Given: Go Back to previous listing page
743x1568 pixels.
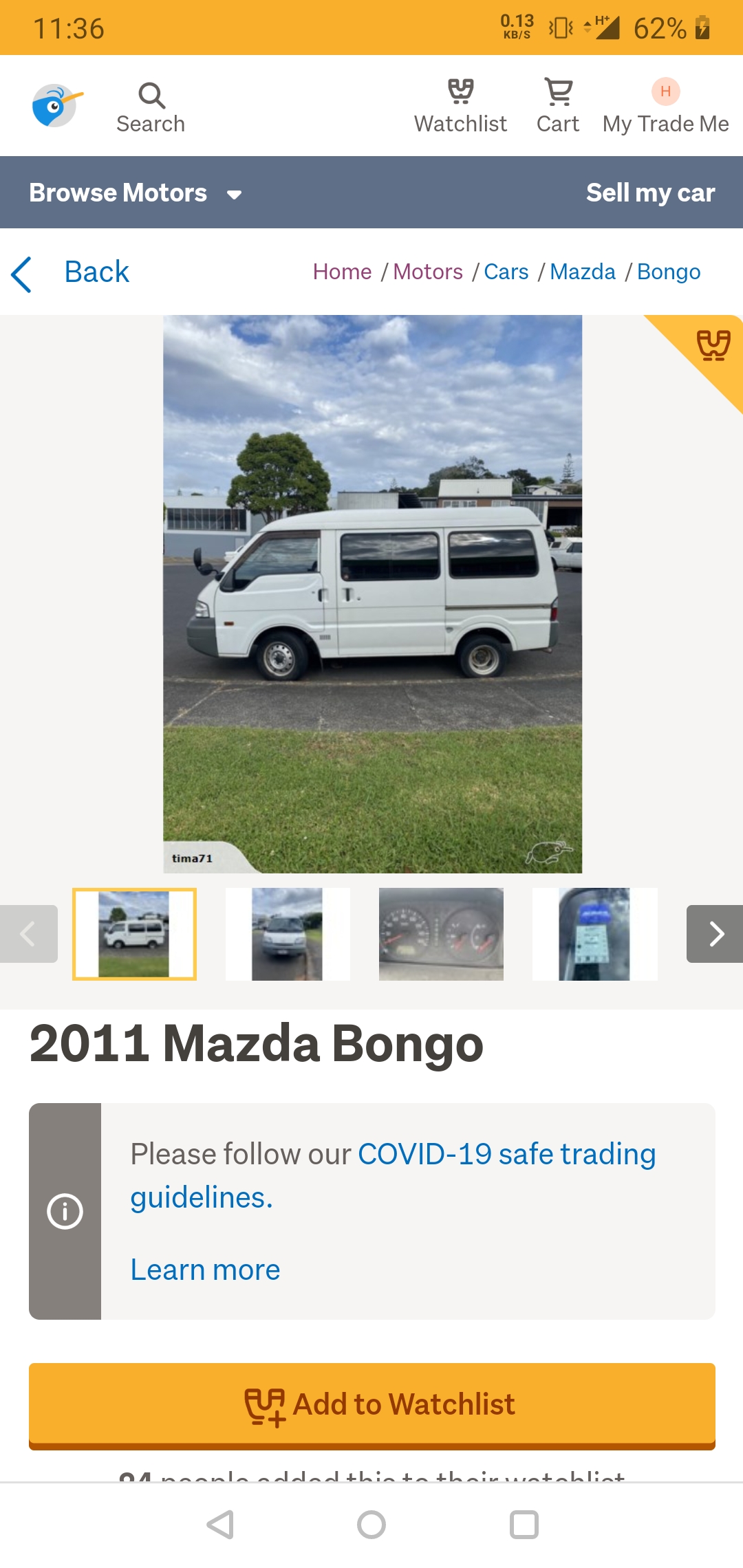Looking at the screenshot, I should pos(71,272).
